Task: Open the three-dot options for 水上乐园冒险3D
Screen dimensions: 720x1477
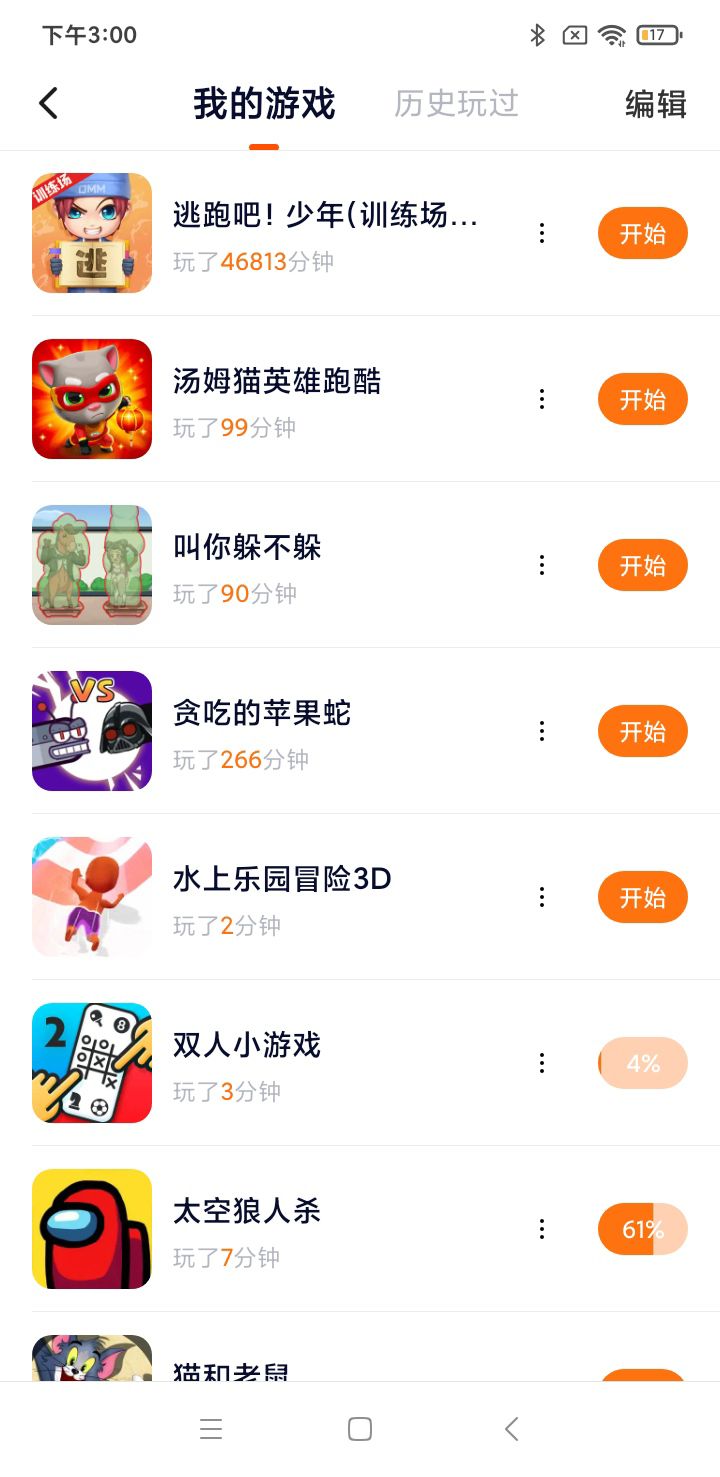Action: tap(542, 898)
